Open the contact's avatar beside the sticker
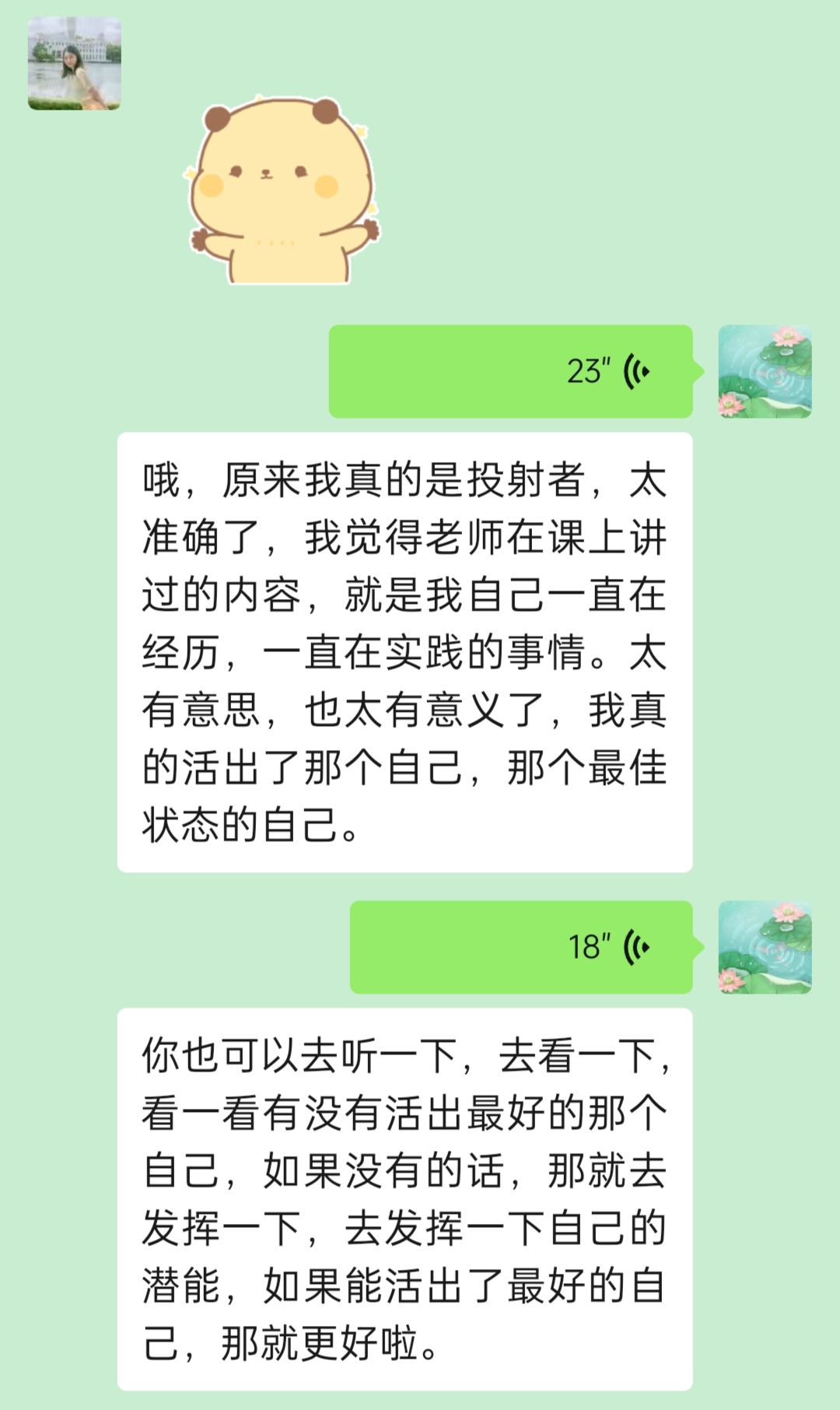840x1410 pixels. click(75, 64)
